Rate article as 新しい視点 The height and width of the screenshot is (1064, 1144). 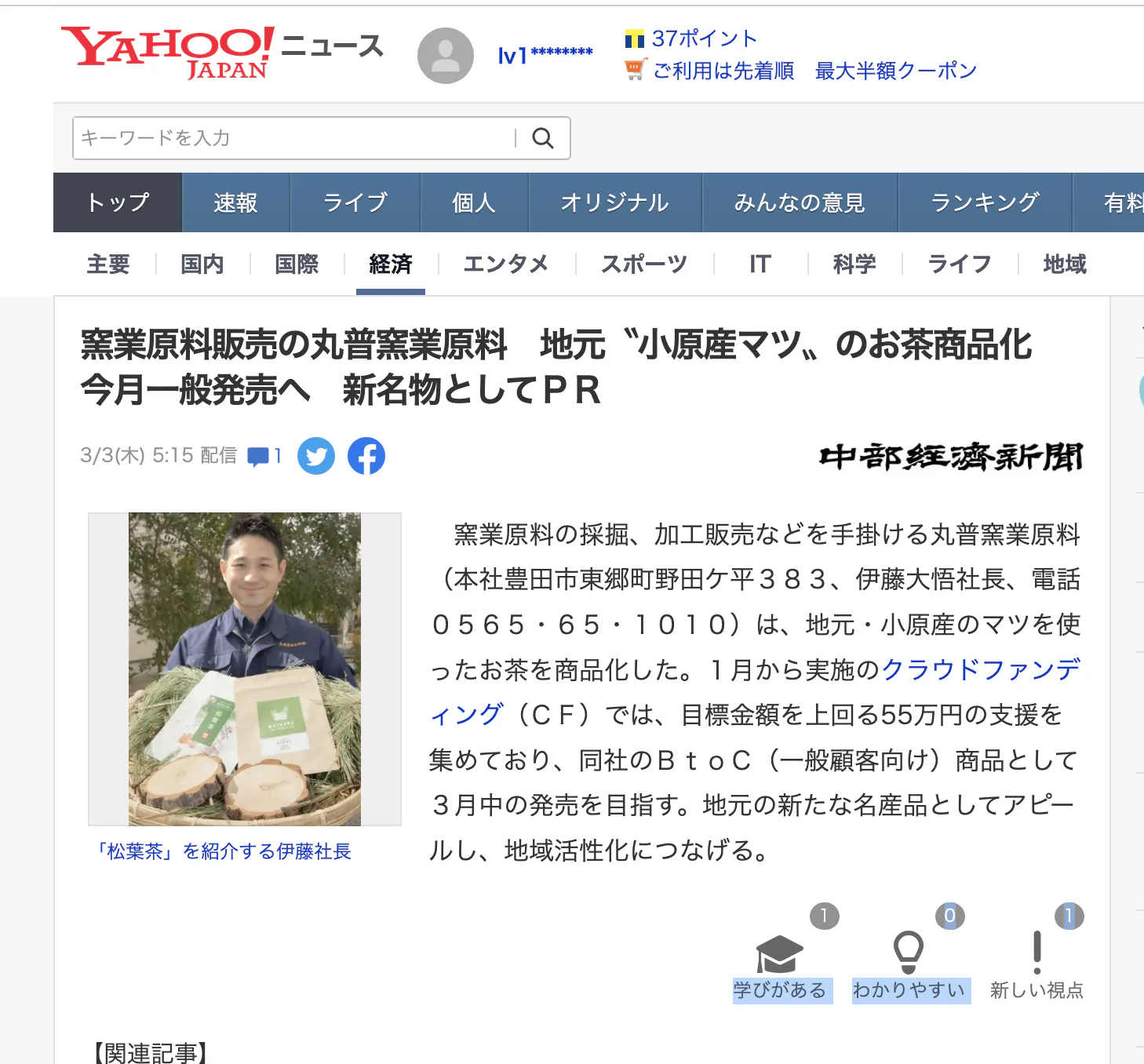(x=1037, y=965)
